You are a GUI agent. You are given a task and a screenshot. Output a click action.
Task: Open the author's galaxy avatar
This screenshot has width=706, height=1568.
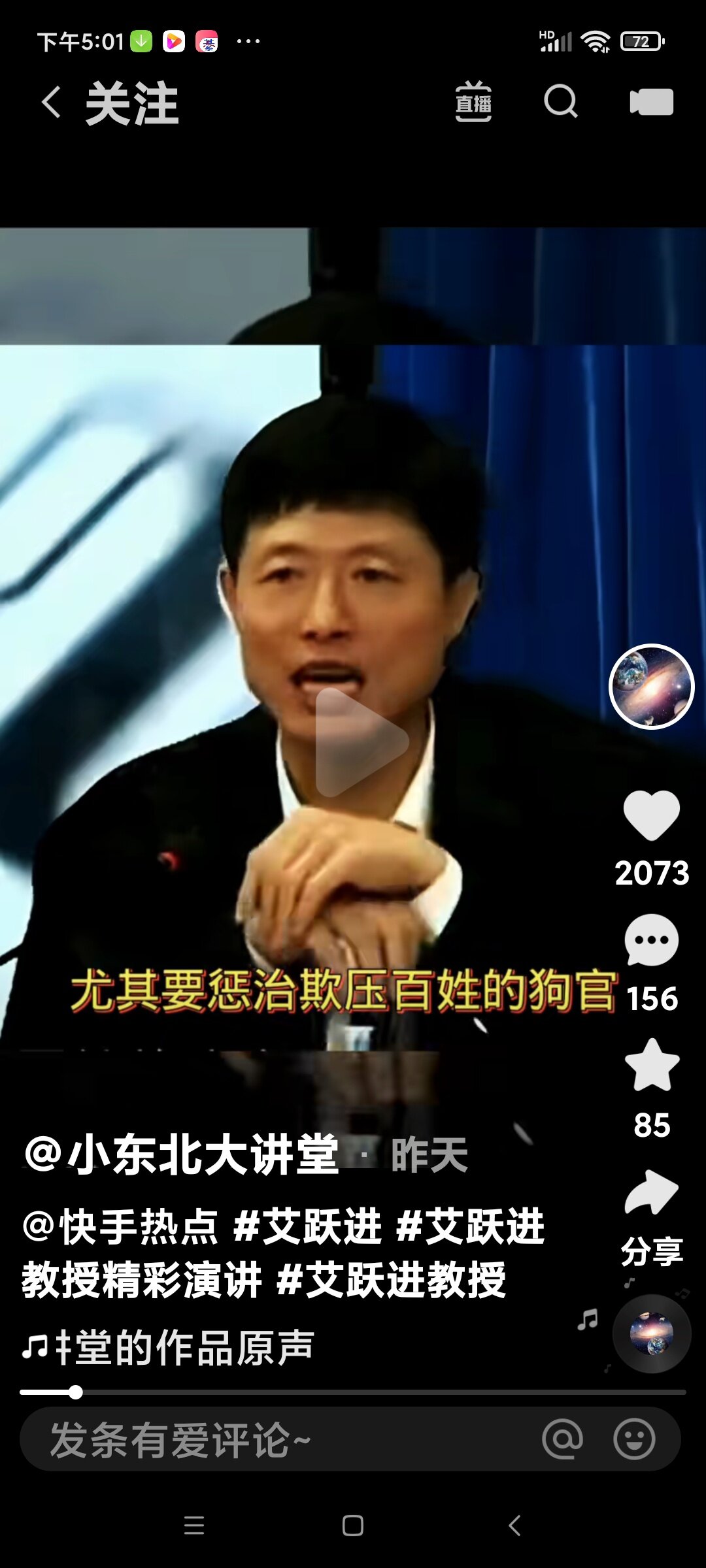click(651, 687)
